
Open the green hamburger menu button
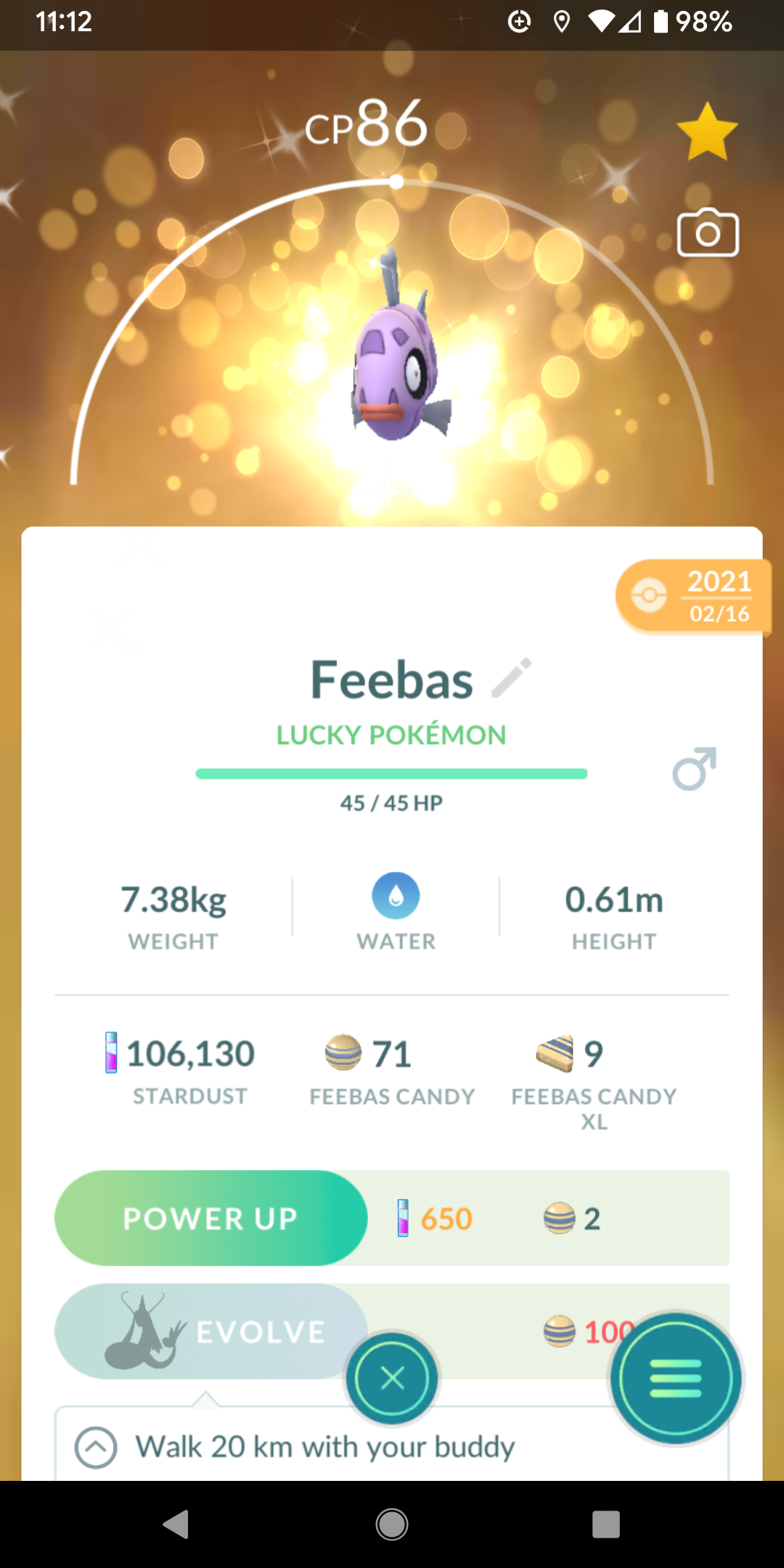pos(675,1377)
